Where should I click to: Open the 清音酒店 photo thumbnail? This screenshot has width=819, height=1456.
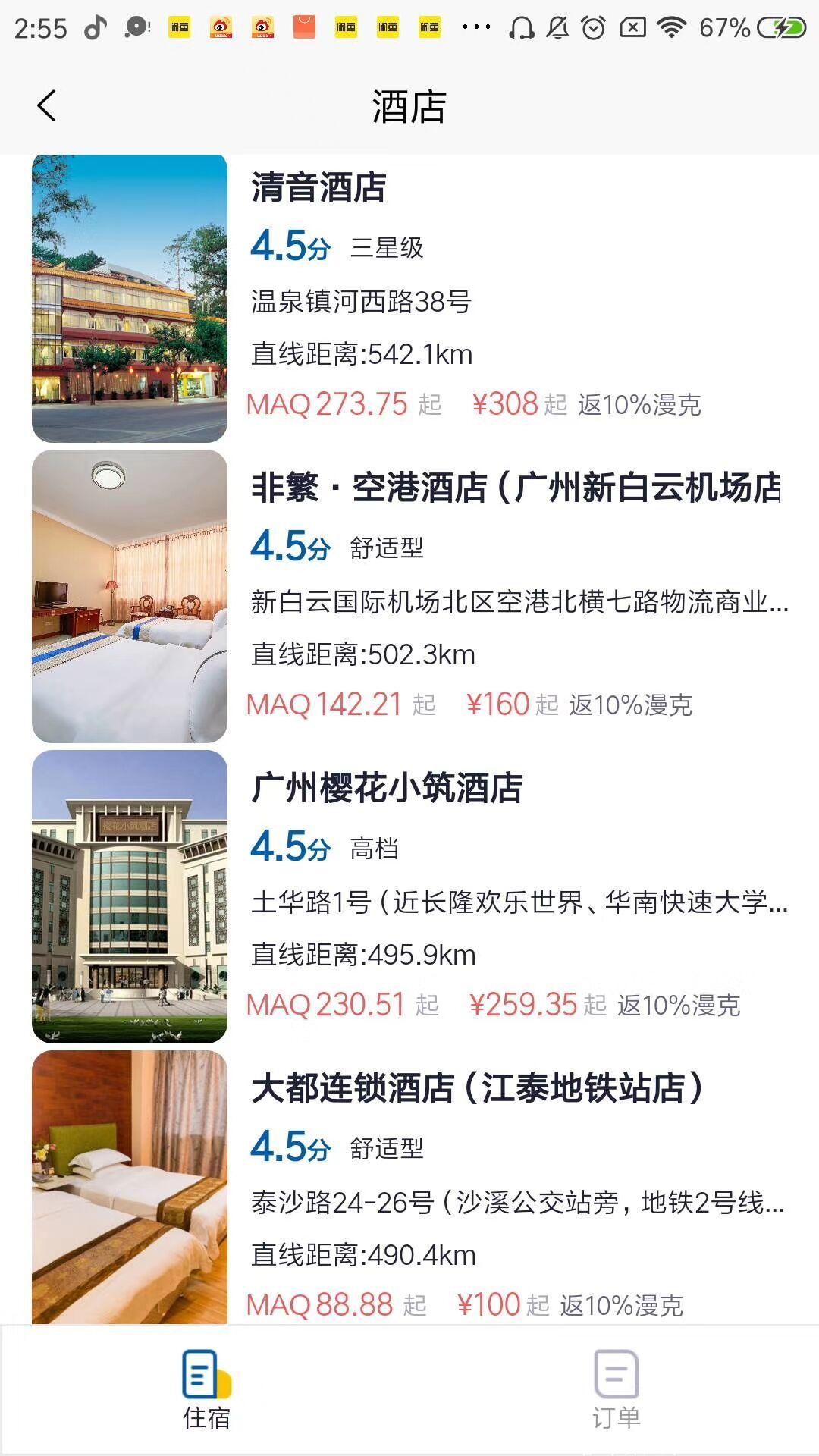pyautogui.click(x=129, y=298)
